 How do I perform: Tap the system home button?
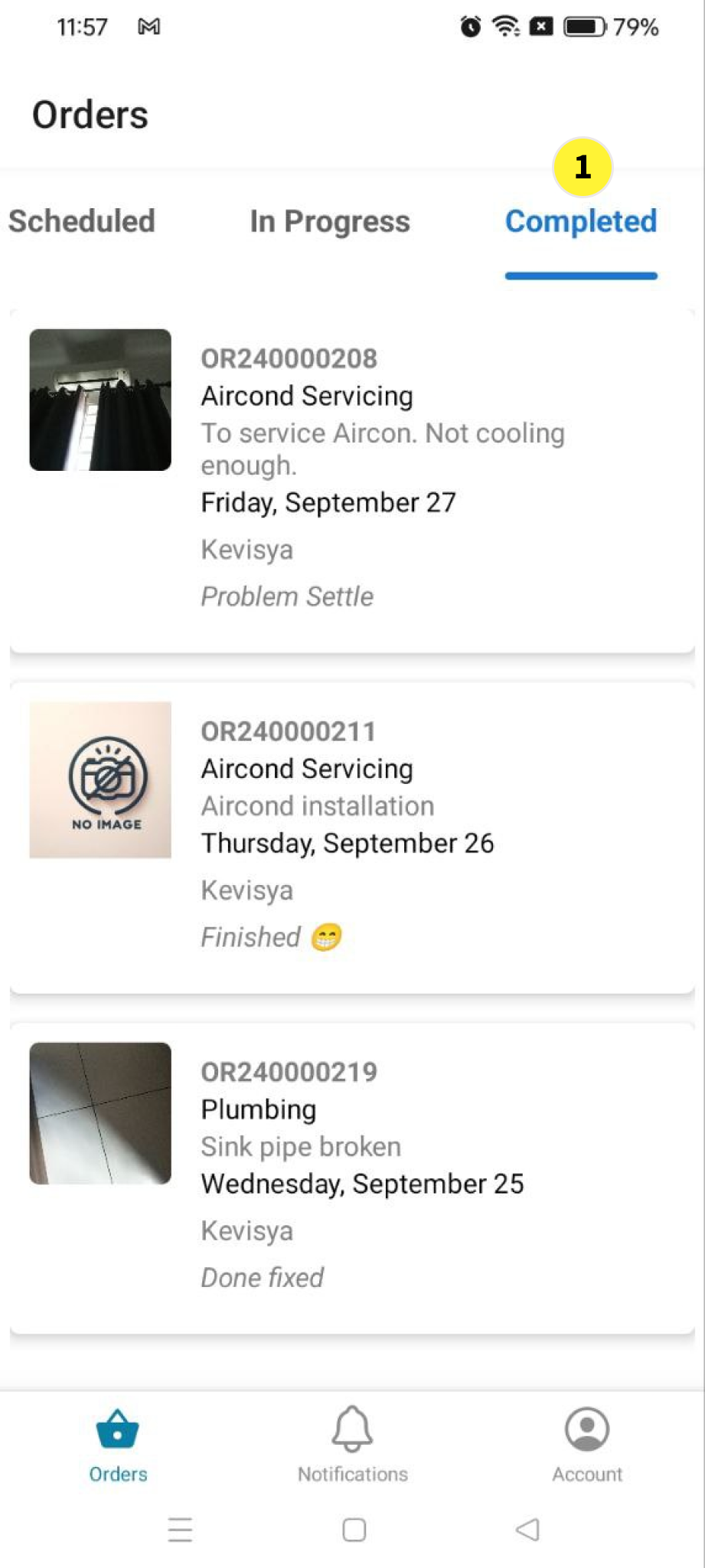click(x=354, y=1530)
